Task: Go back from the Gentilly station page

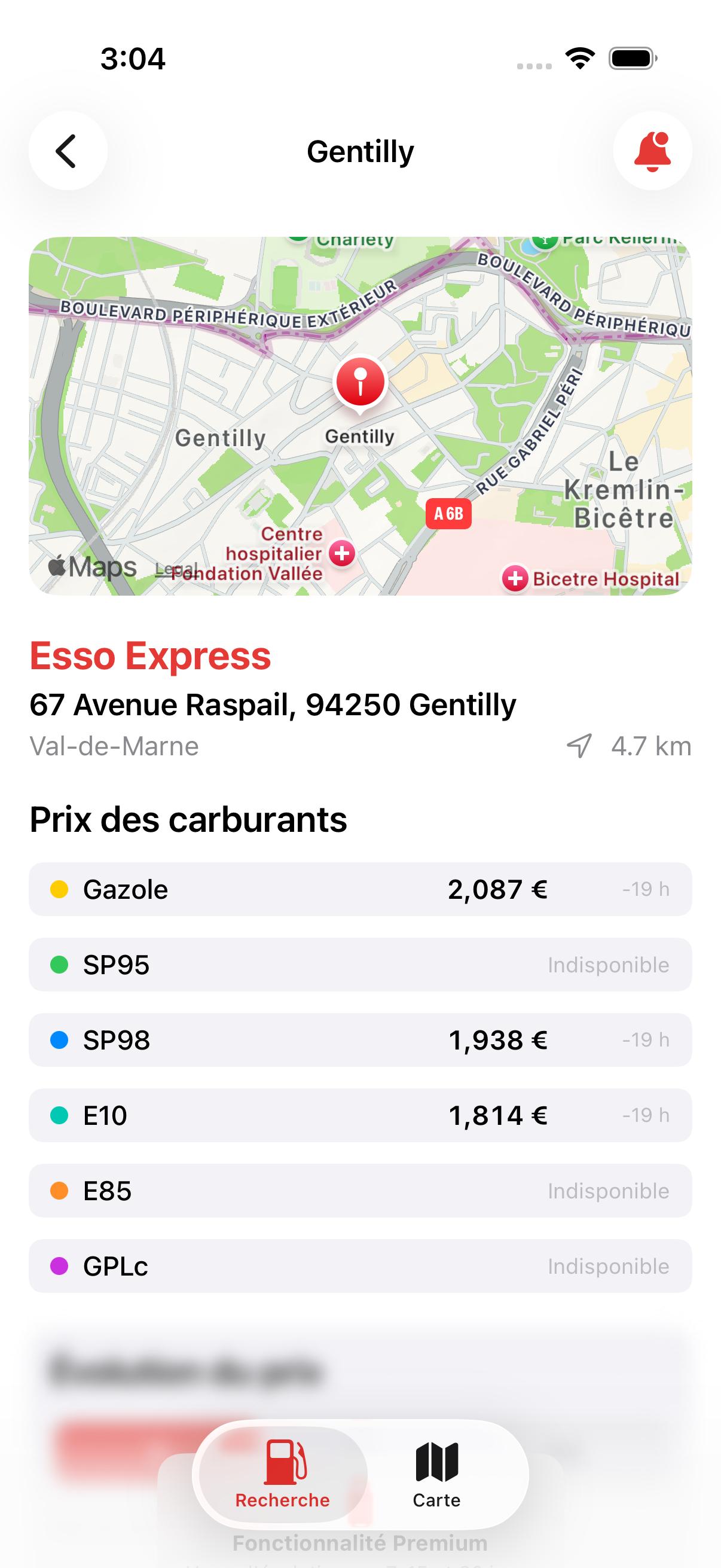Action: click(x=68, y=151)
